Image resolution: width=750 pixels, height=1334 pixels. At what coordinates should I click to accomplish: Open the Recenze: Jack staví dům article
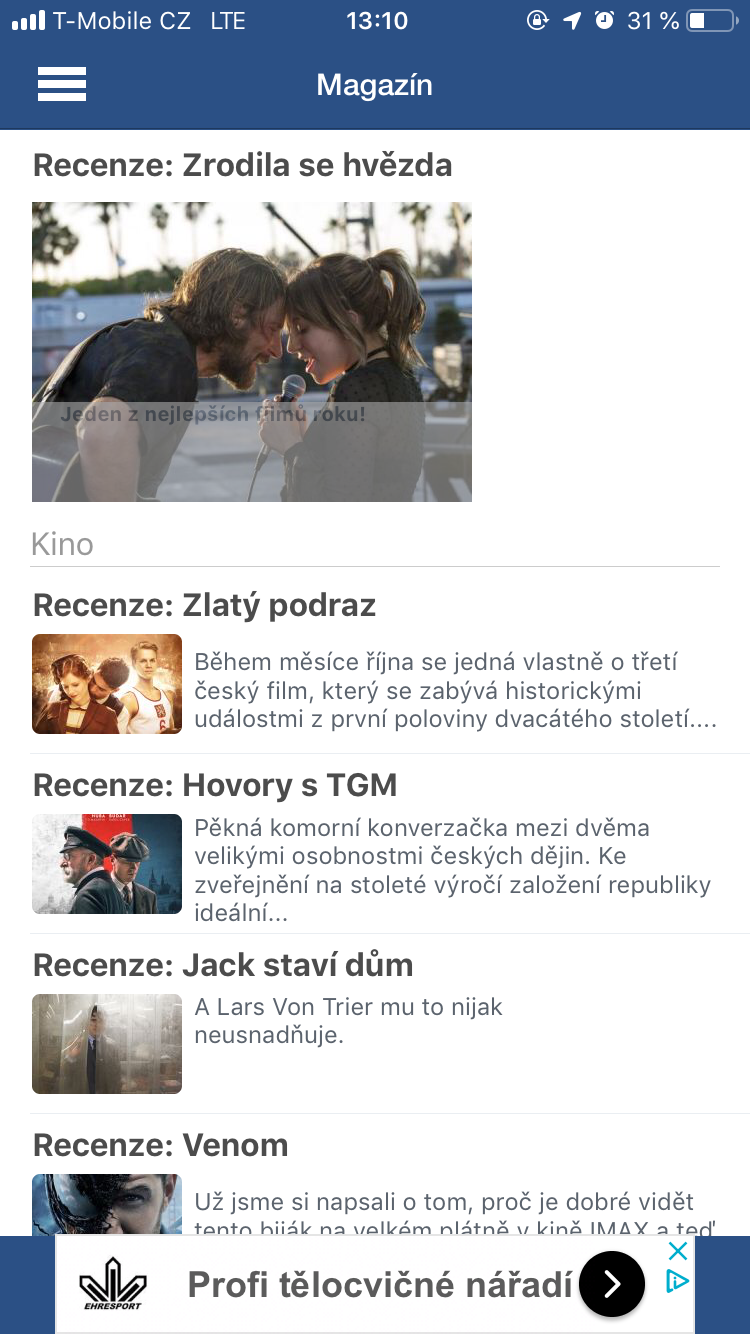[223, 965]
